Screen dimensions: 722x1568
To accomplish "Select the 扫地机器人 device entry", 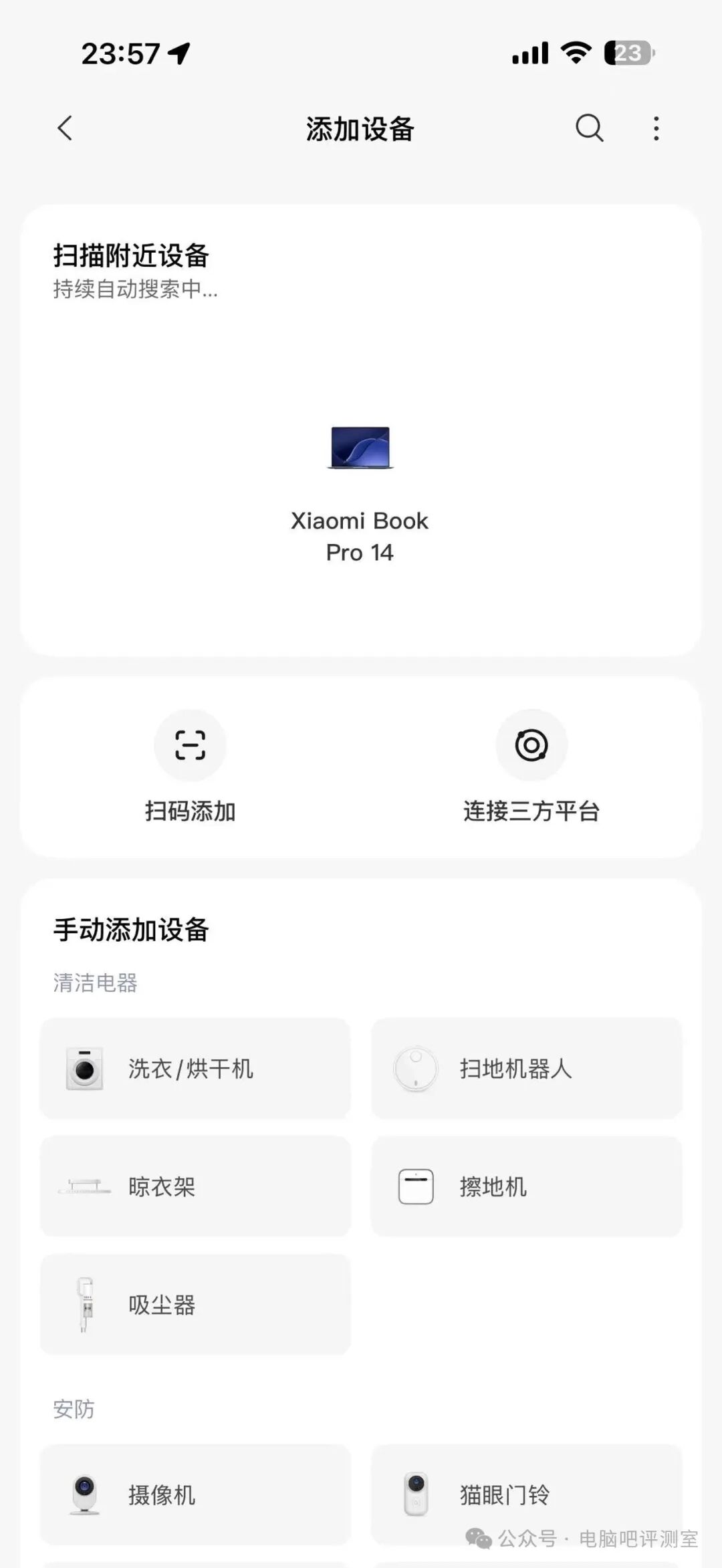I will (x=527, y=1068).
